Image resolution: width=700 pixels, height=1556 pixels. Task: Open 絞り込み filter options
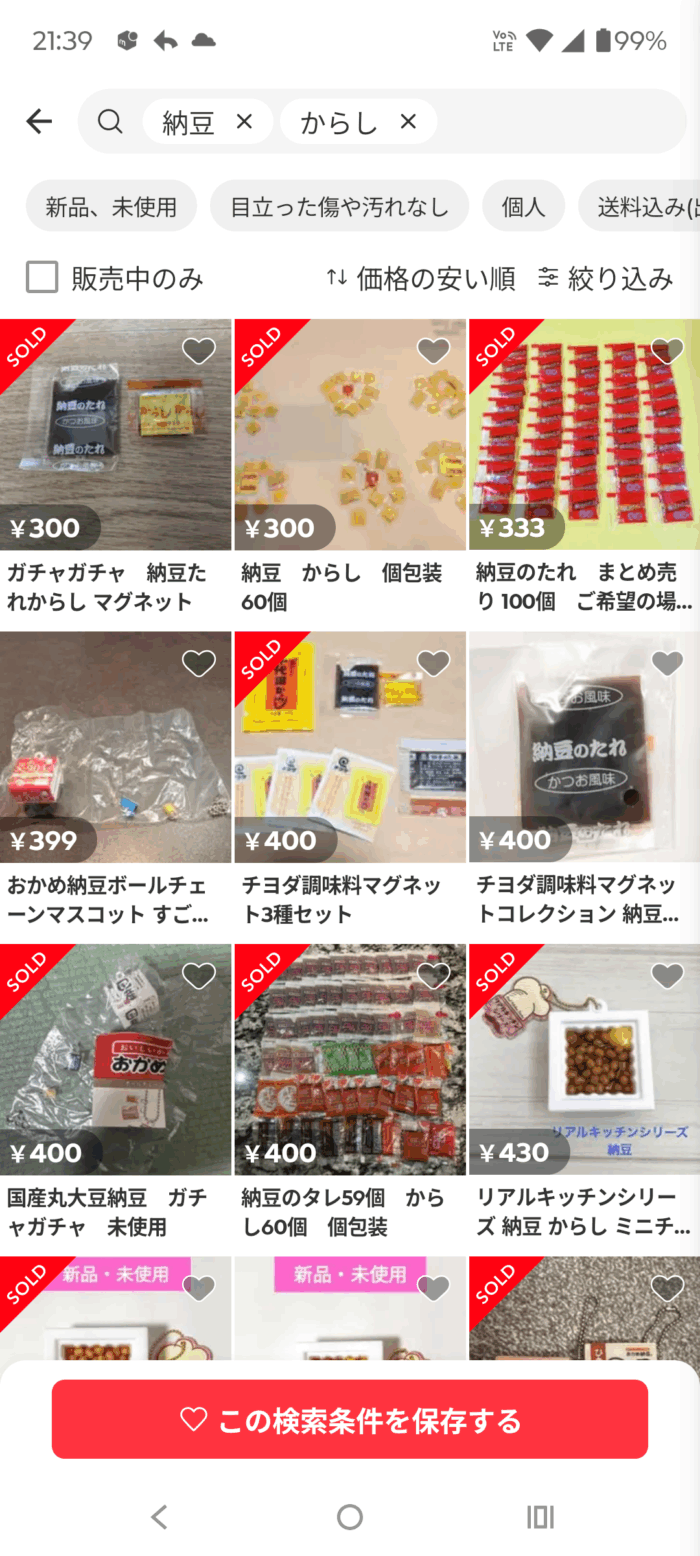pos(605,278)
